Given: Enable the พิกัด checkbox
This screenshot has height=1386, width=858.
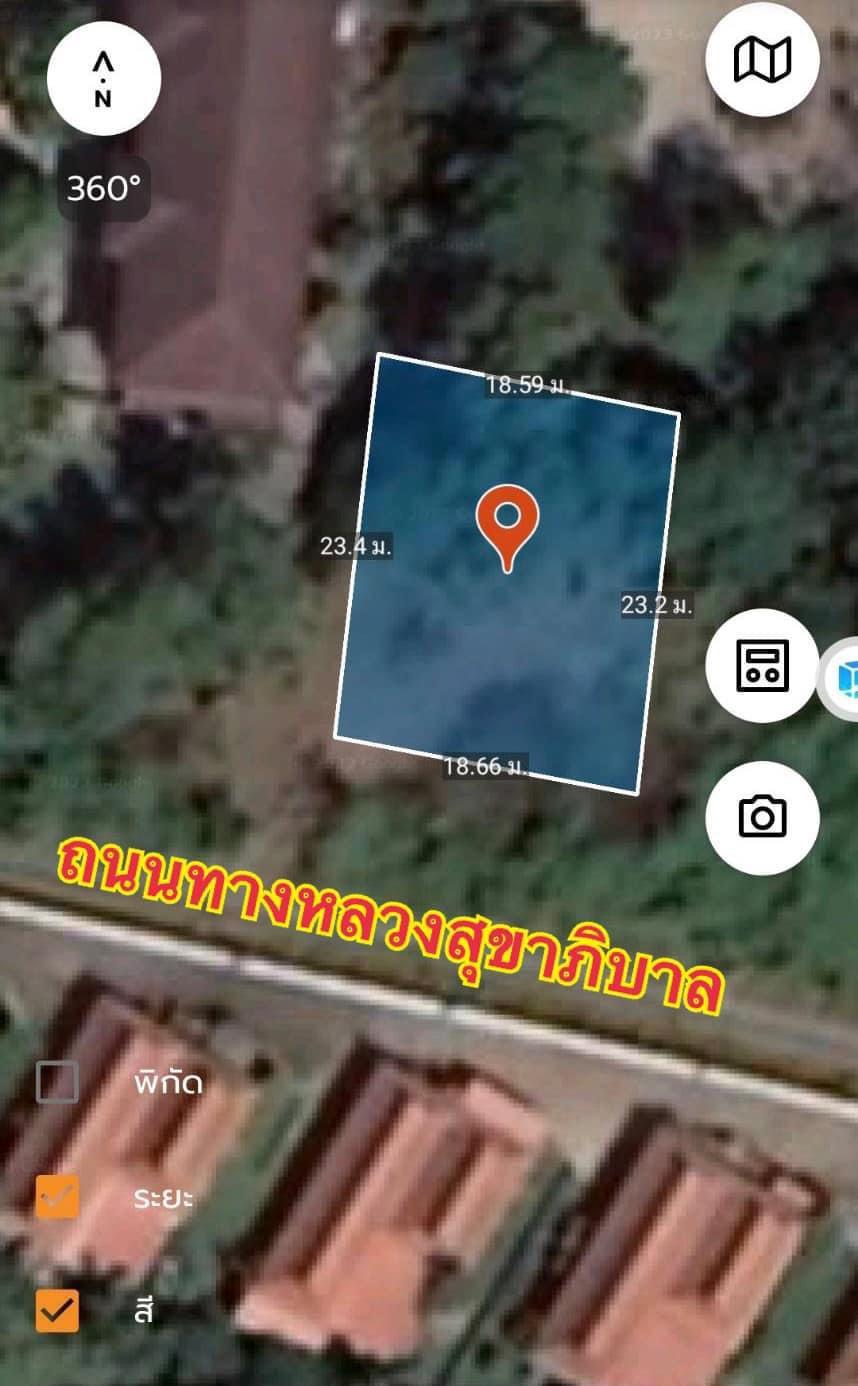Looking at the screenshot, I should (57, 1082).
